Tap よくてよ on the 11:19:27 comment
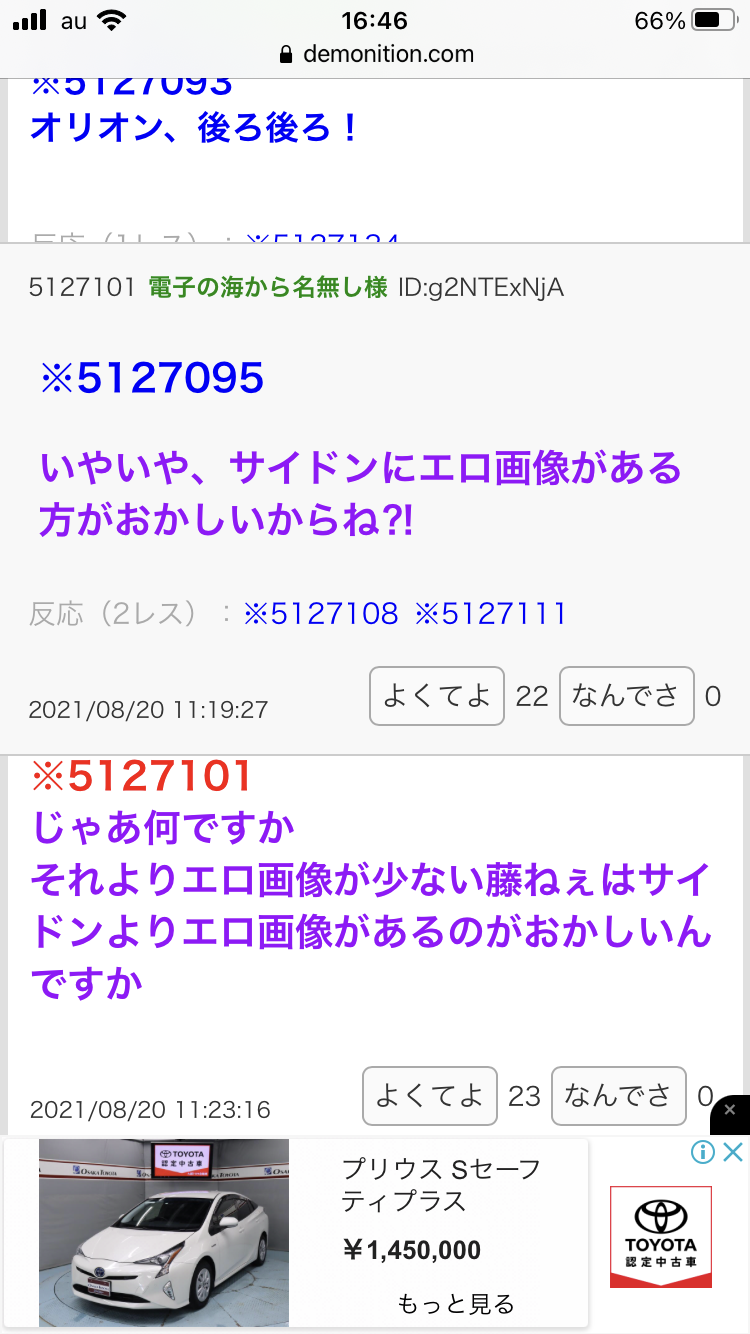Screen dimensions: 750x1334 pyautogui.click(x=437, y=696)
